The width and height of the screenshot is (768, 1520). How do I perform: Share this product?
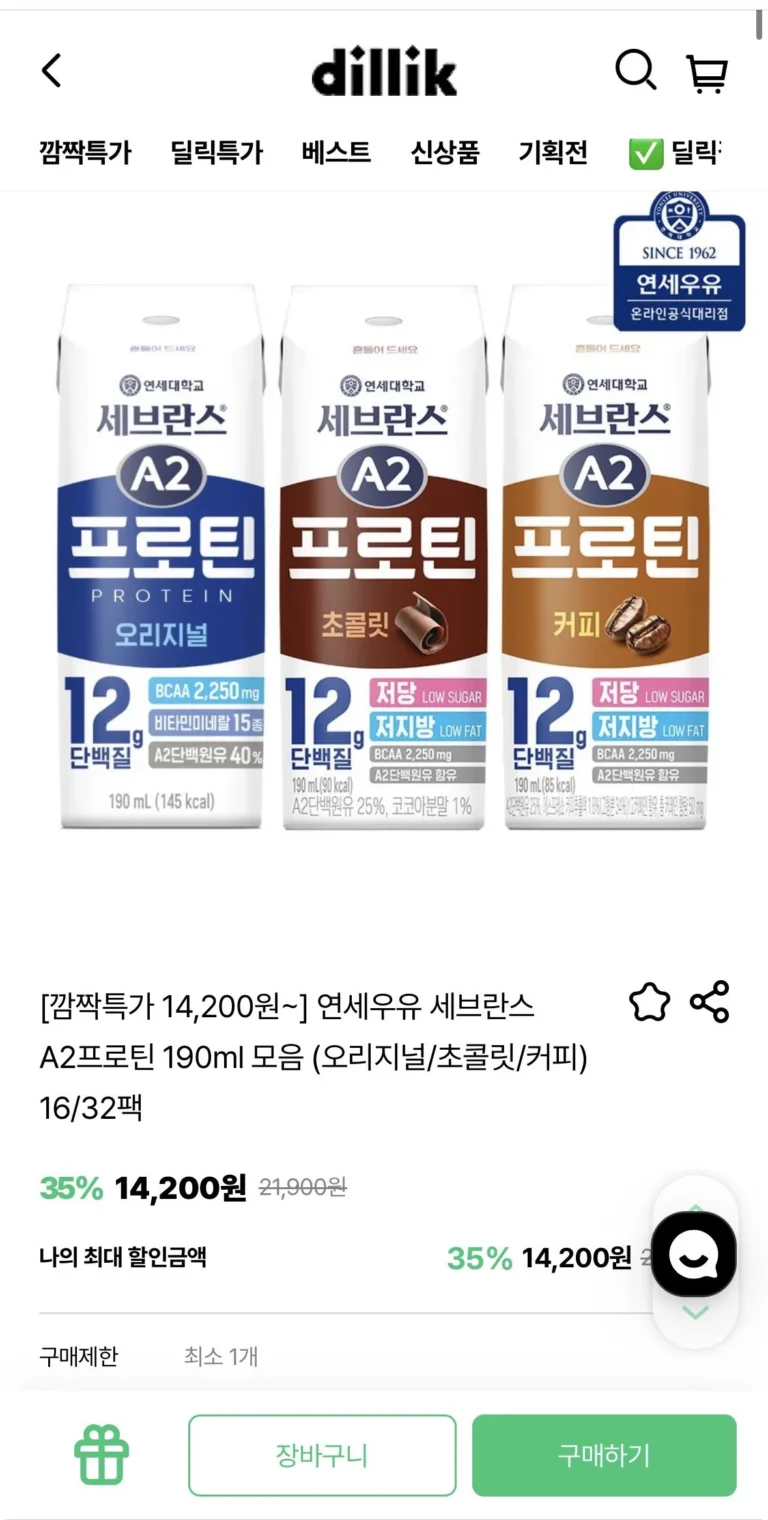point(709,1002)
